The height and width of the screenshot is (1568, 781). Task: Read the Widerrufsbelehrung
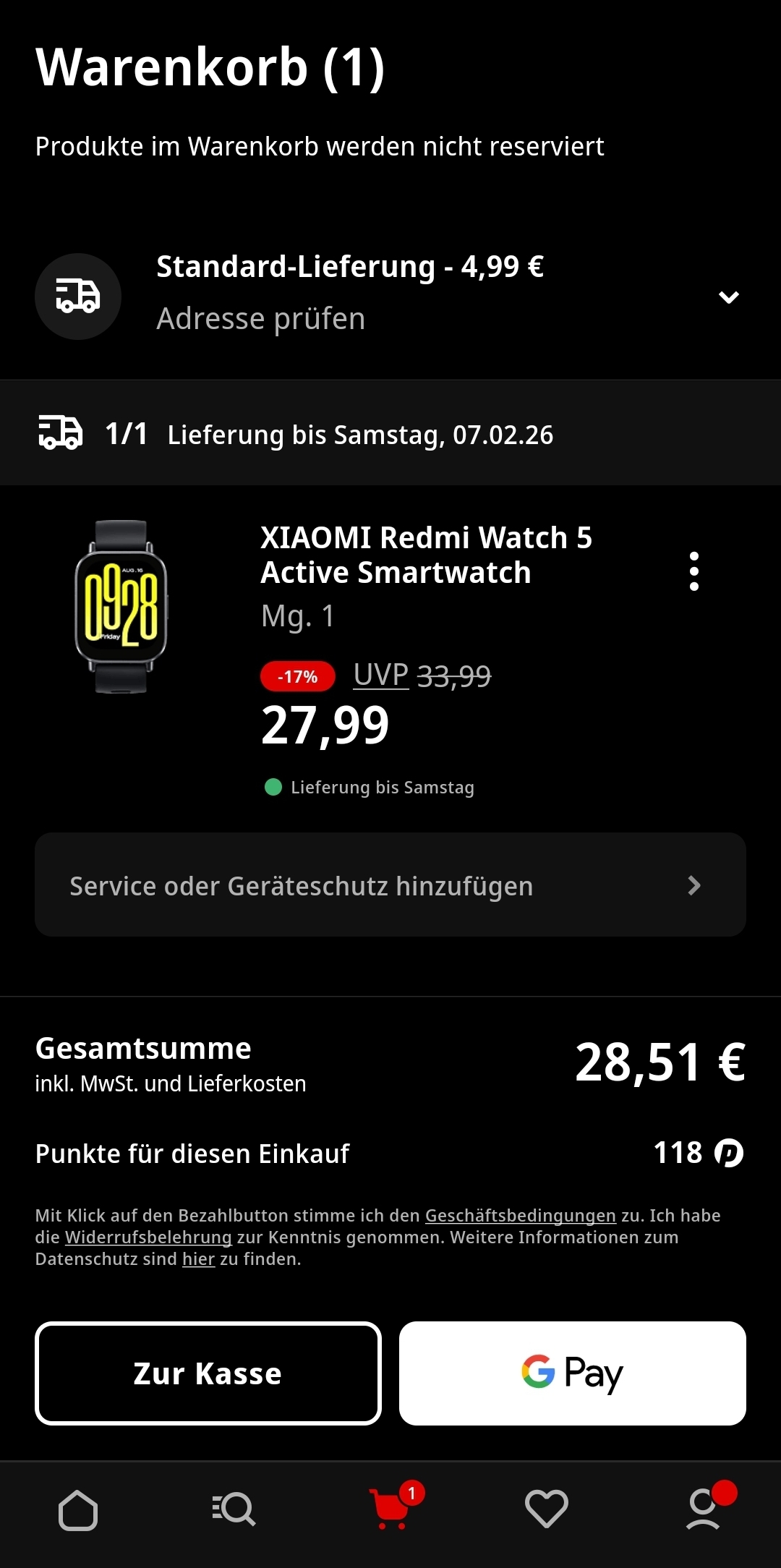tap(148, 1237)
